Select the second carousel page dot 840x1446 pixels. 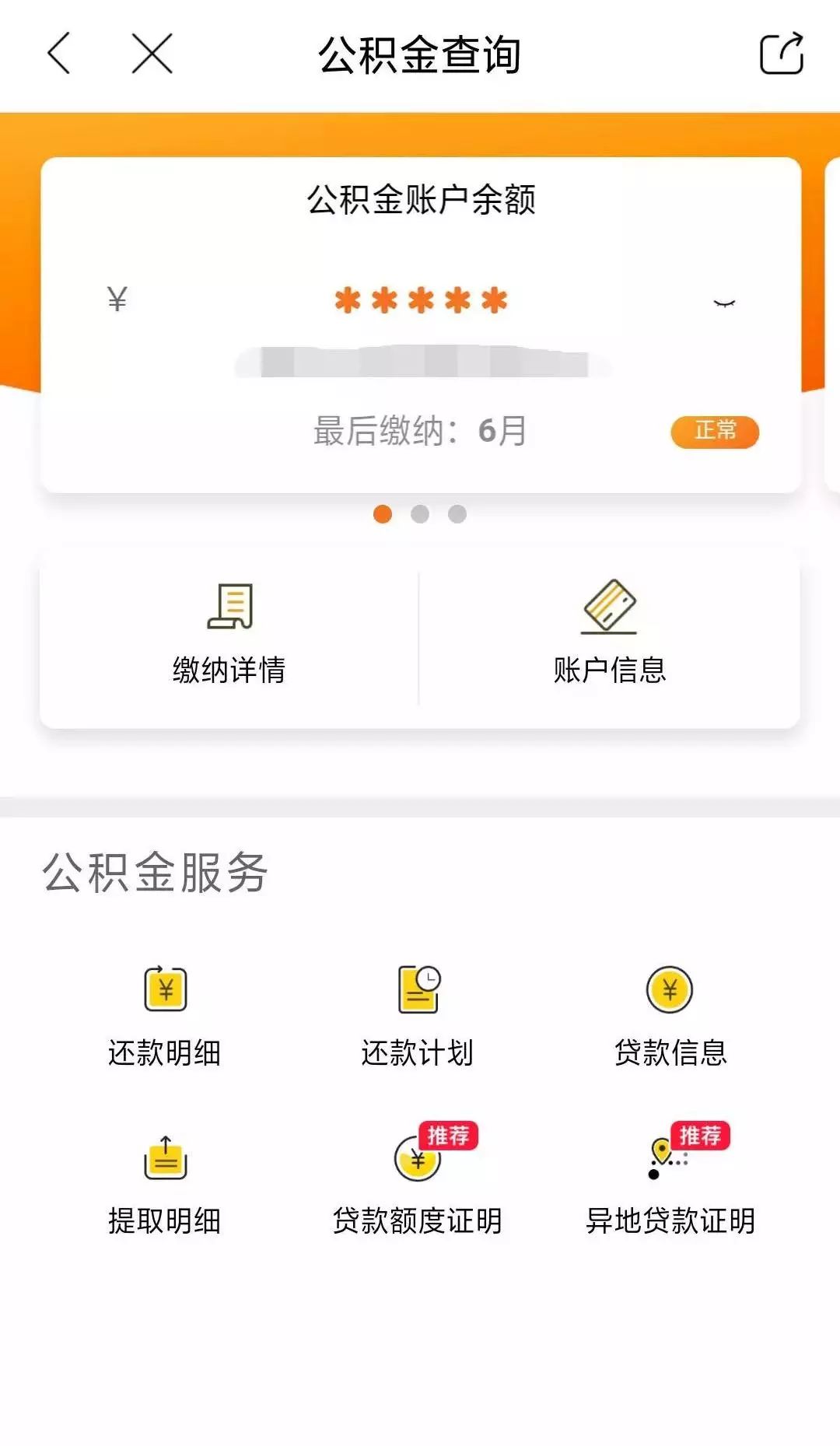[420, 513]
